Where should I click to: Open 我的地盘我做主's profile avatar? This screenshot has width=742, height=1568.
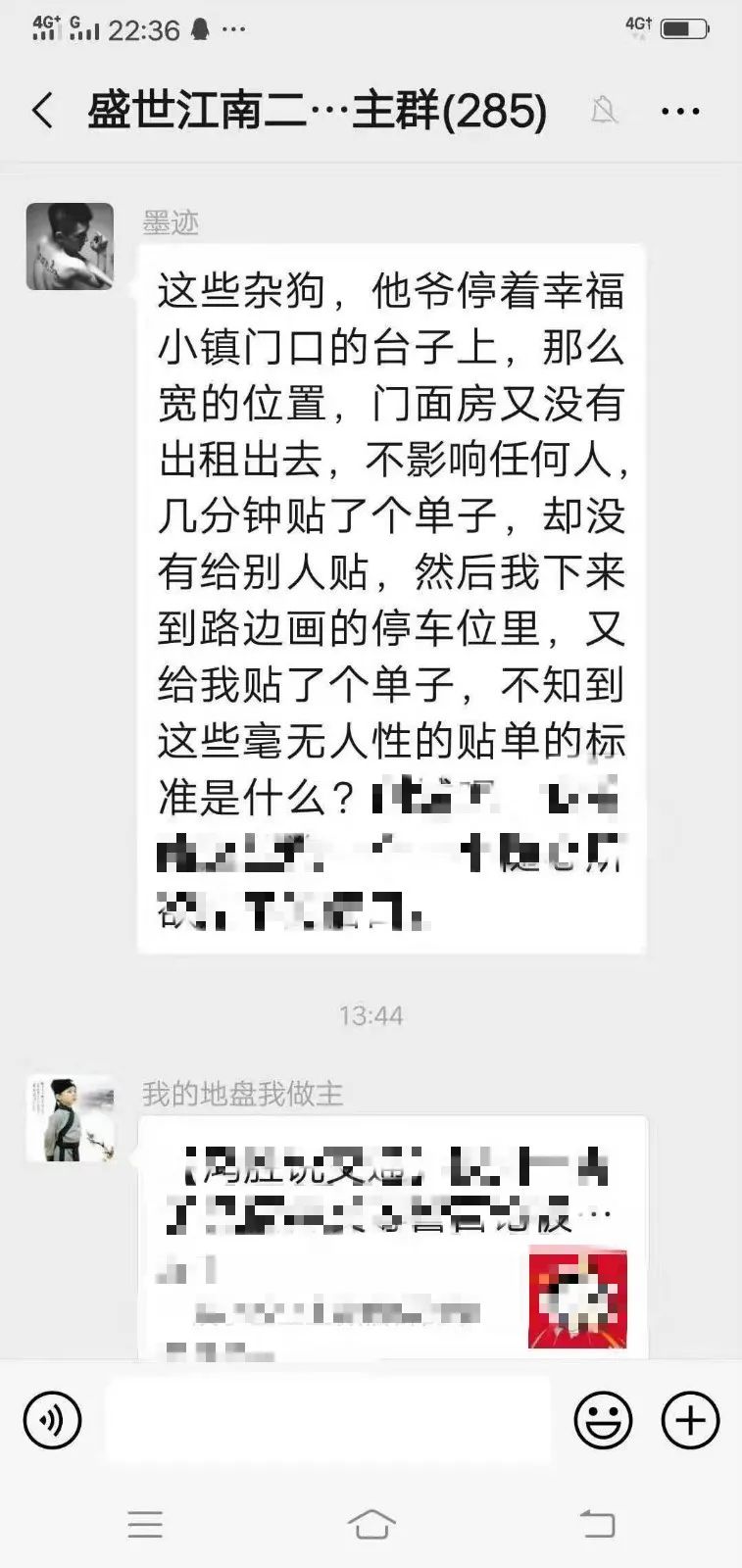(x=70, y=1119)
